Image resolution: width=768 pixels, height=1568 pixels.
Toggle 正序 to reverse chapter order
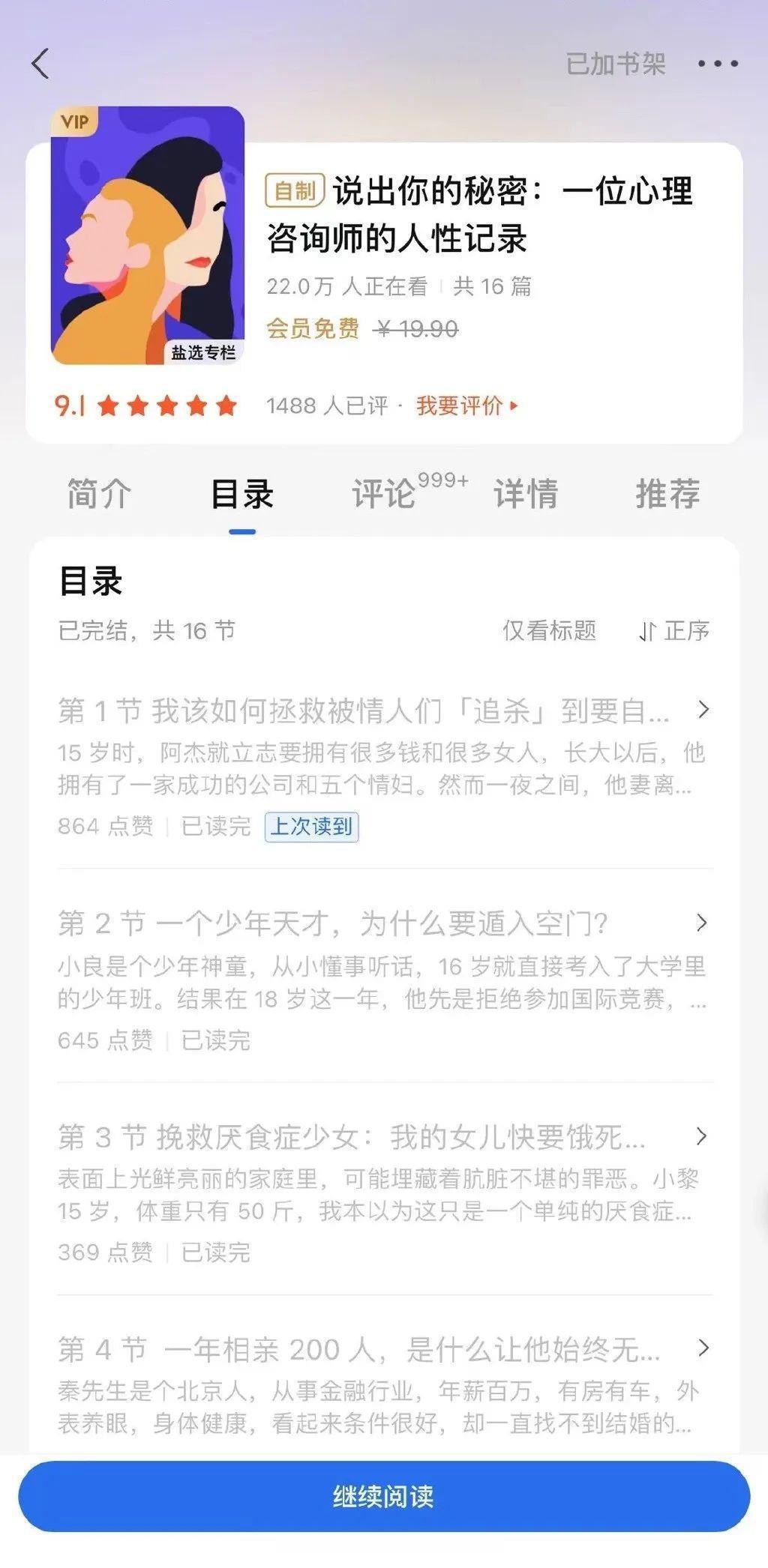coord(686,631)
